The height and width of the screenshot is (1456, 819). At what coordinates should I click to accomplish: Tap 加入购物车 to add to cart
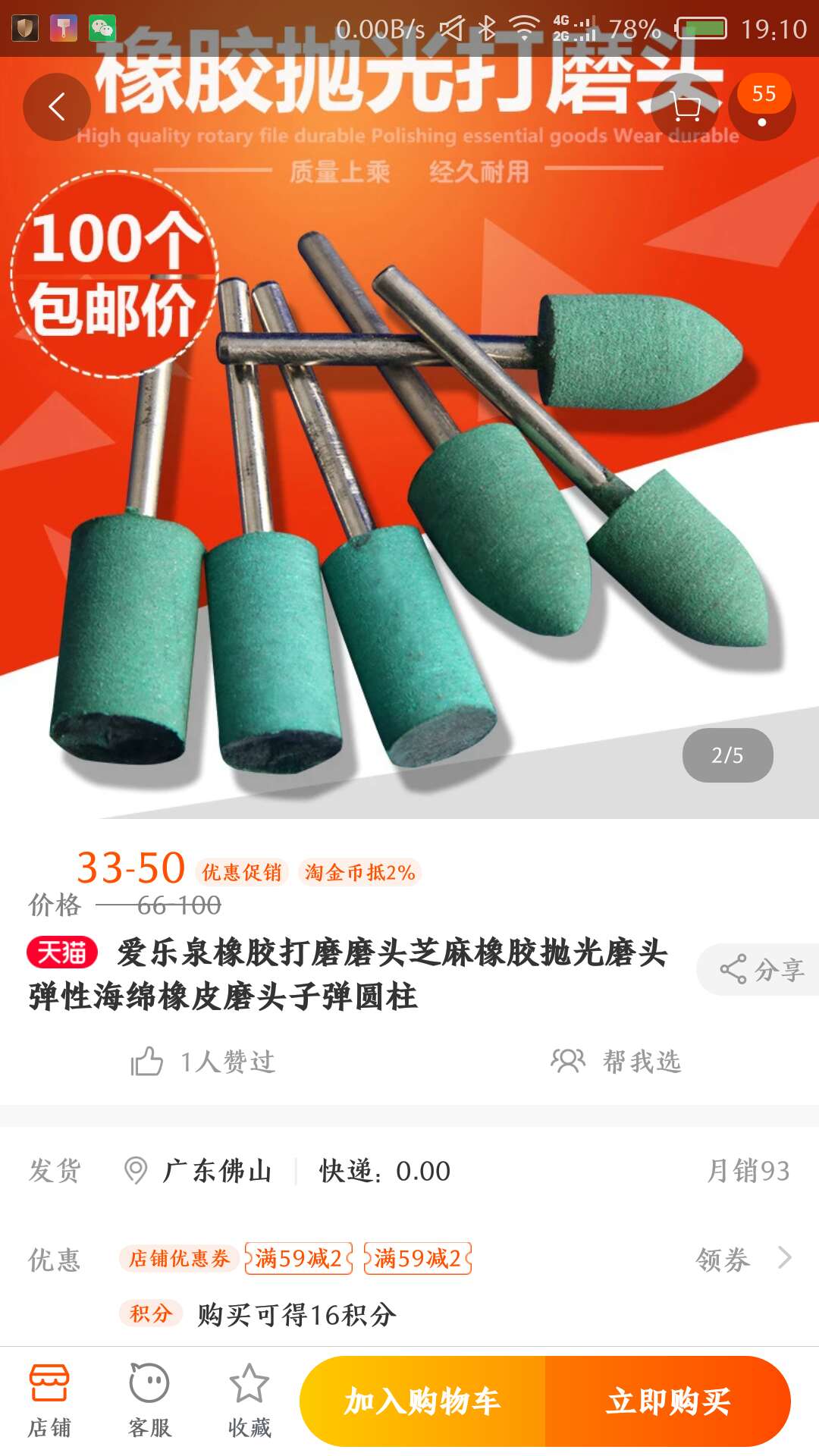(422, 1401)
